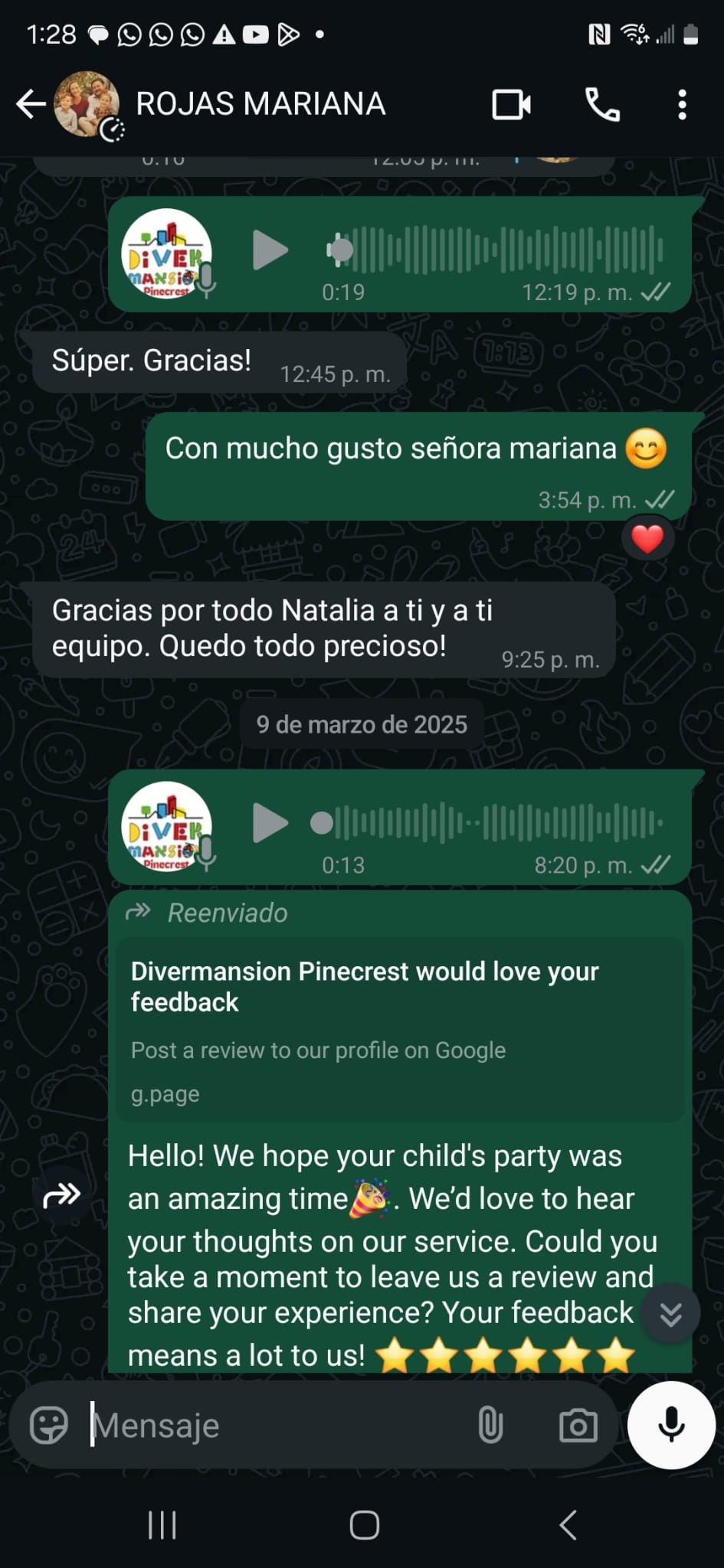This screenshot has height=1568, width=724.
Task: Open the chat overflow menu
Action: pos(682,105)
